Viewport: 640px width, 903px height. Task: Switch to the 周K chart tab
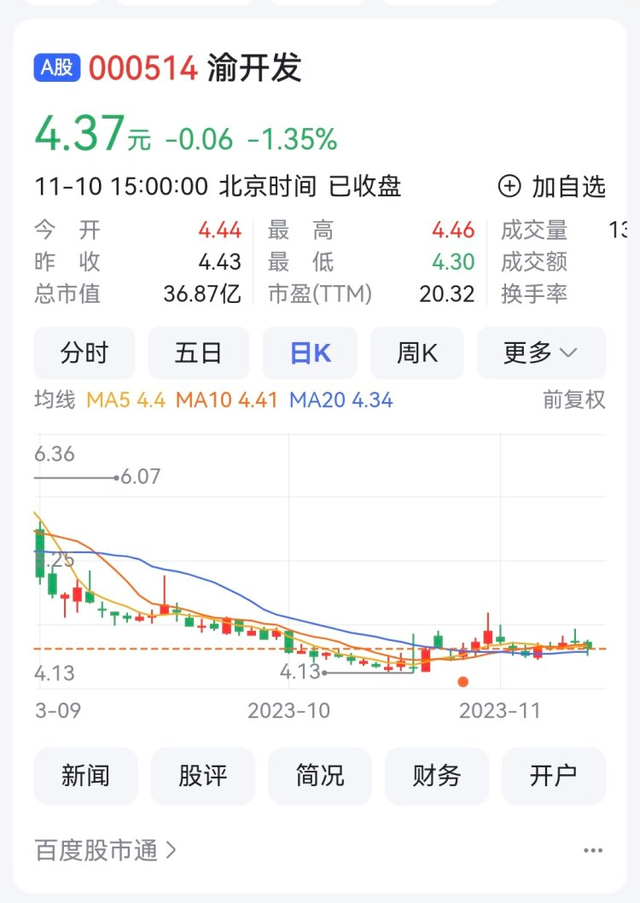417,353
